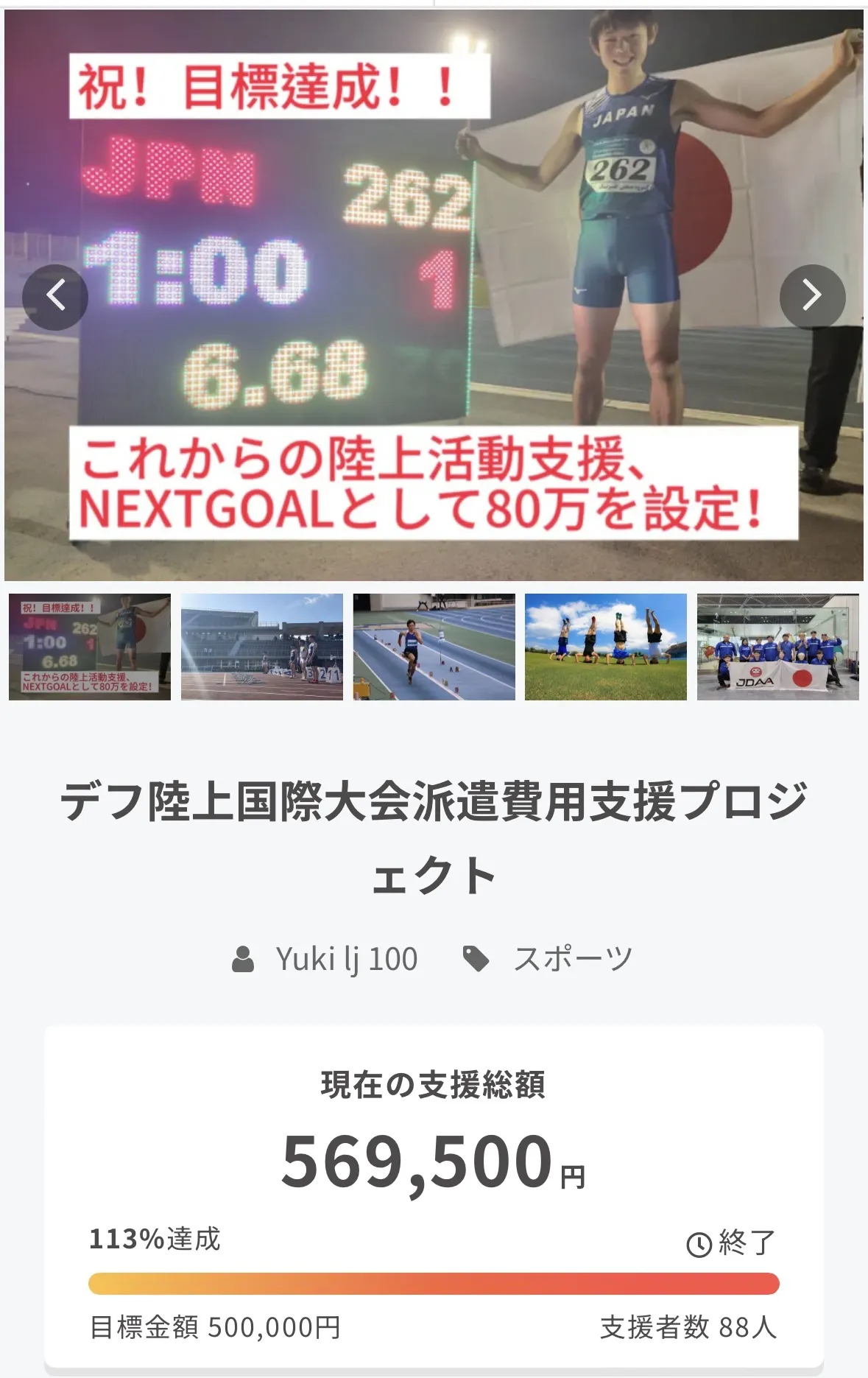The image size is (868, 1378).
Task: Show the previous image in the carousel
Action: click(55, 297)
